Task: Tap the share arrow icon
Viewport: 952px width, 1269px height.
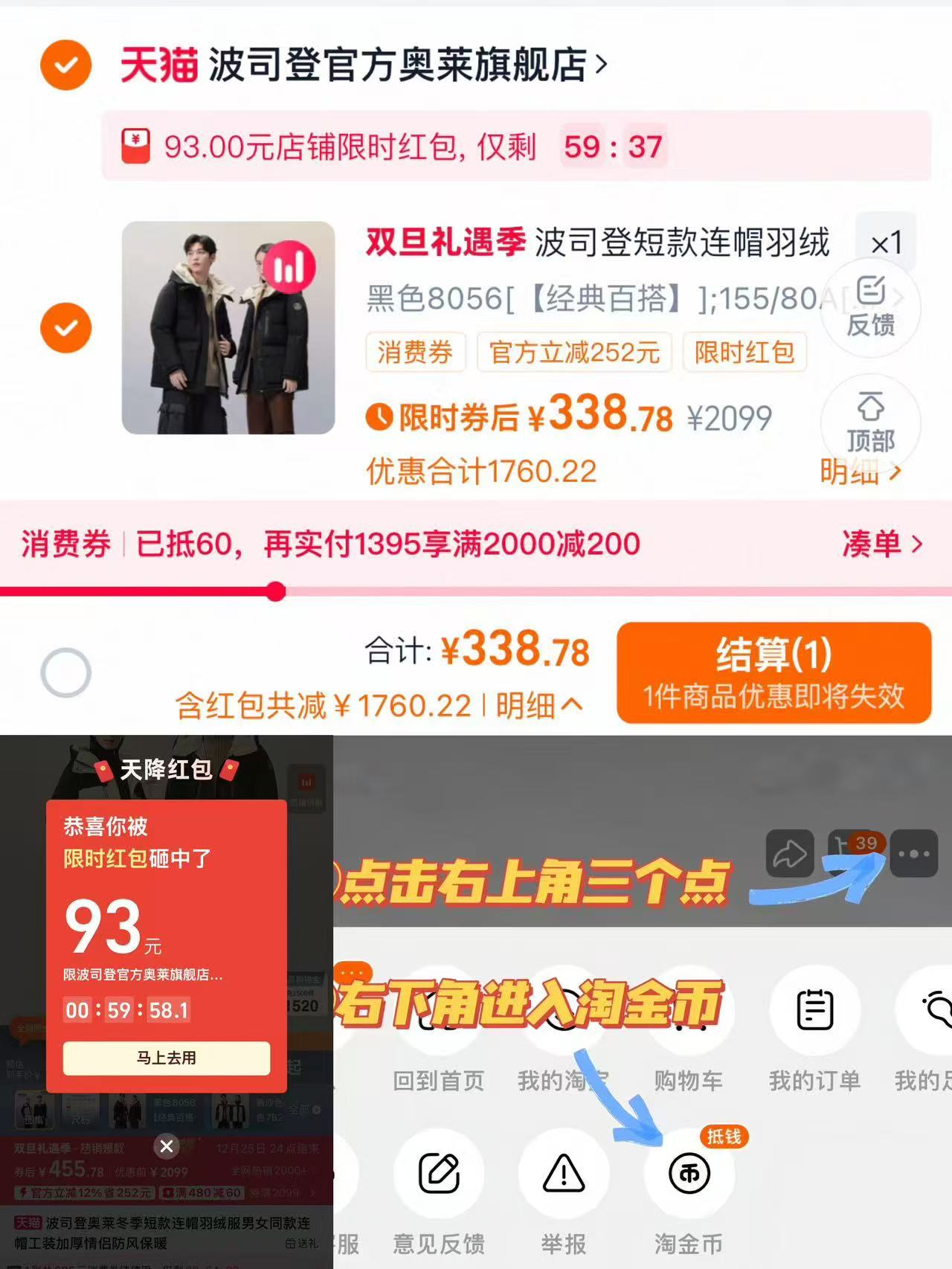Action: click(788, 853)
